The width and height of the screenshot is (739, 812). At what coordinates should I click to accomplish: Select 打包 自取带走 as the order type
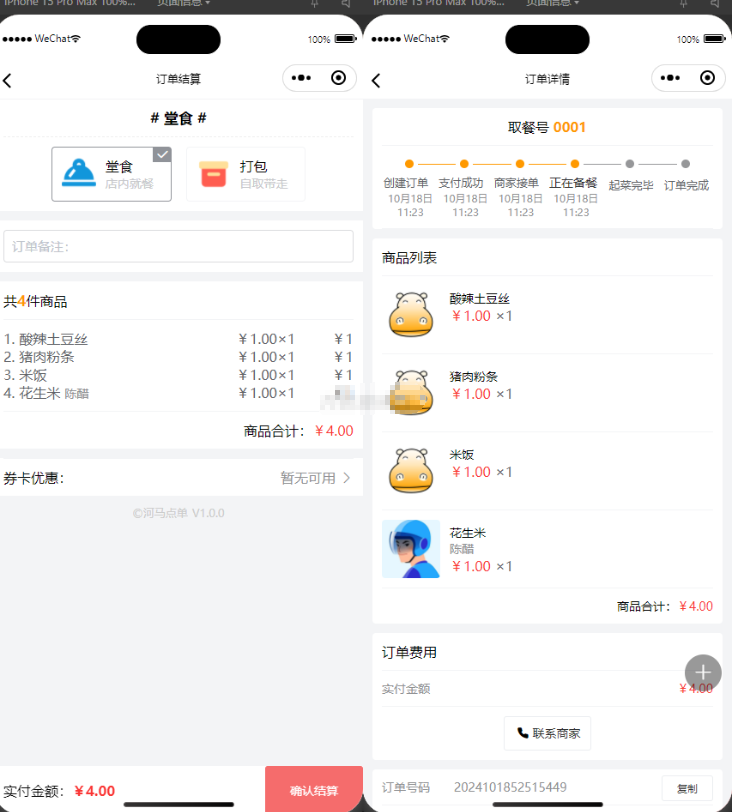coord(244,173)
